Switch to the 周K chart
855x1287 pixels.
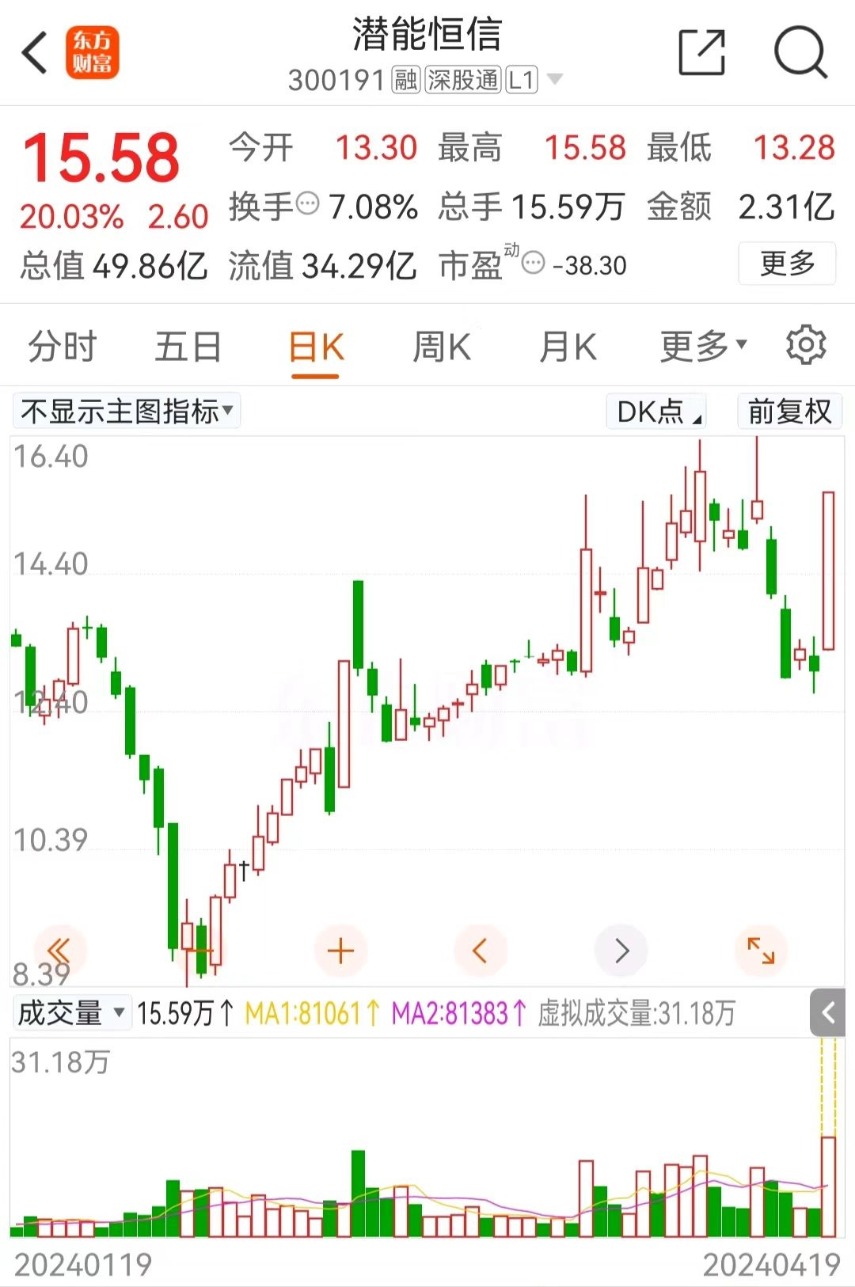441,347
